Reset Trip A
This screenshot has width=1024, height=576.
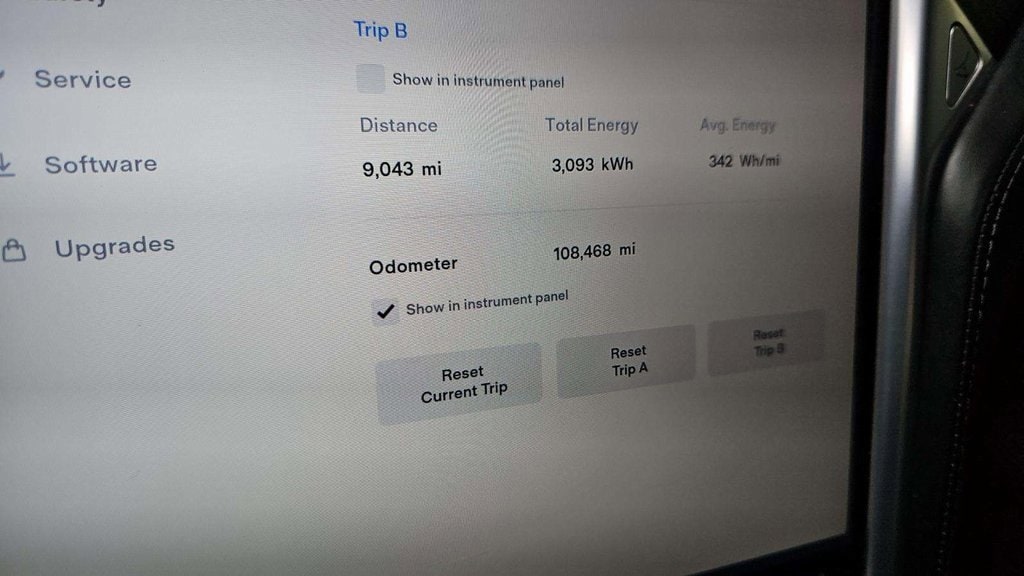pyautogui.click(x=628, y=361)
